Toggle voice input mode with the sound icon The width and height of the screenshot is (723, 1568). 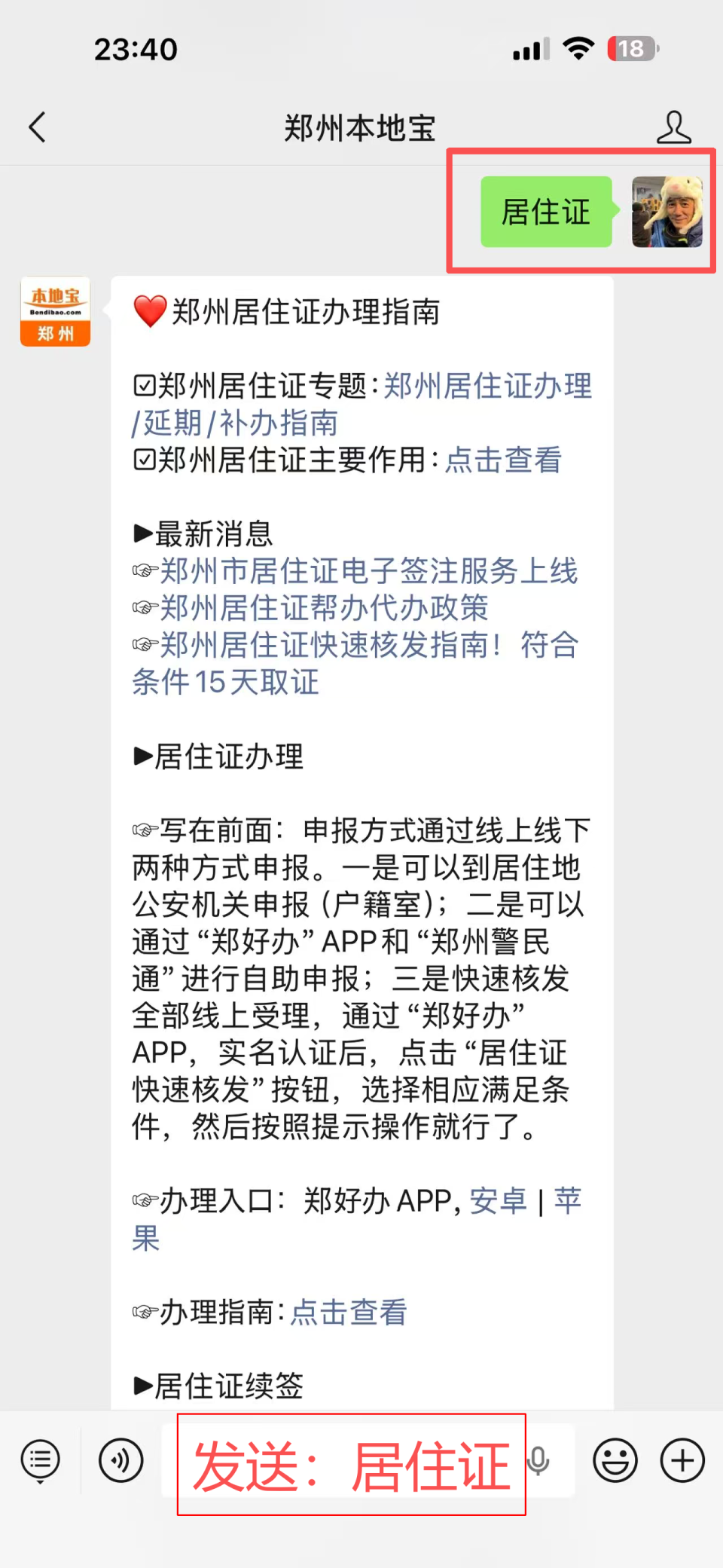click(x=122, y=1459)
